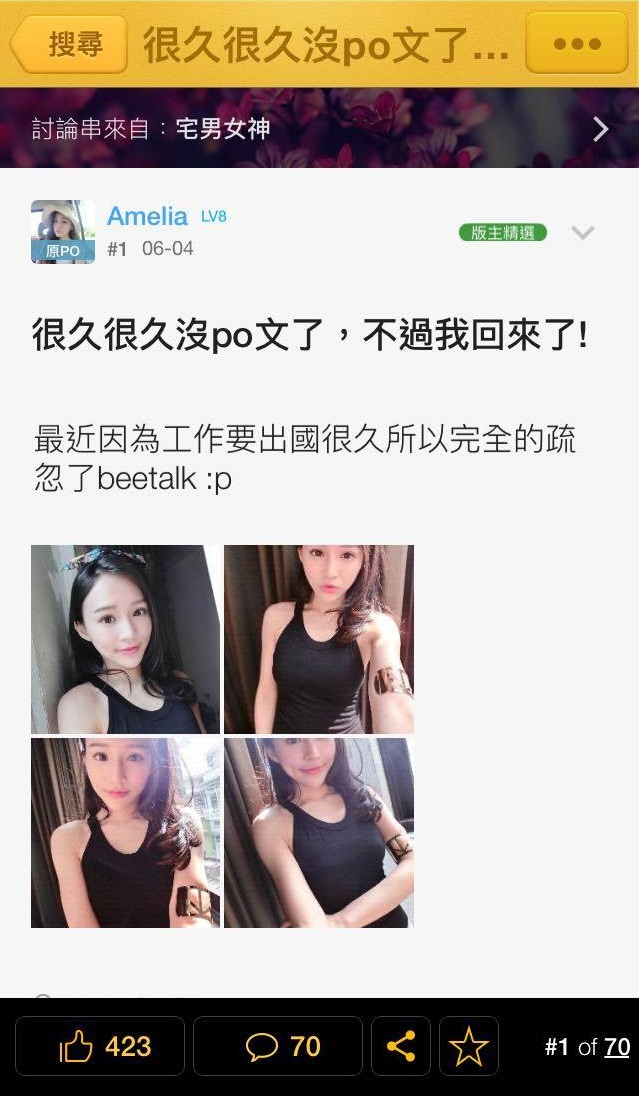Viewport: 639px width, 1096px height.
Task: Open the fourth photo in the post
Action: [x=318, y=832]
